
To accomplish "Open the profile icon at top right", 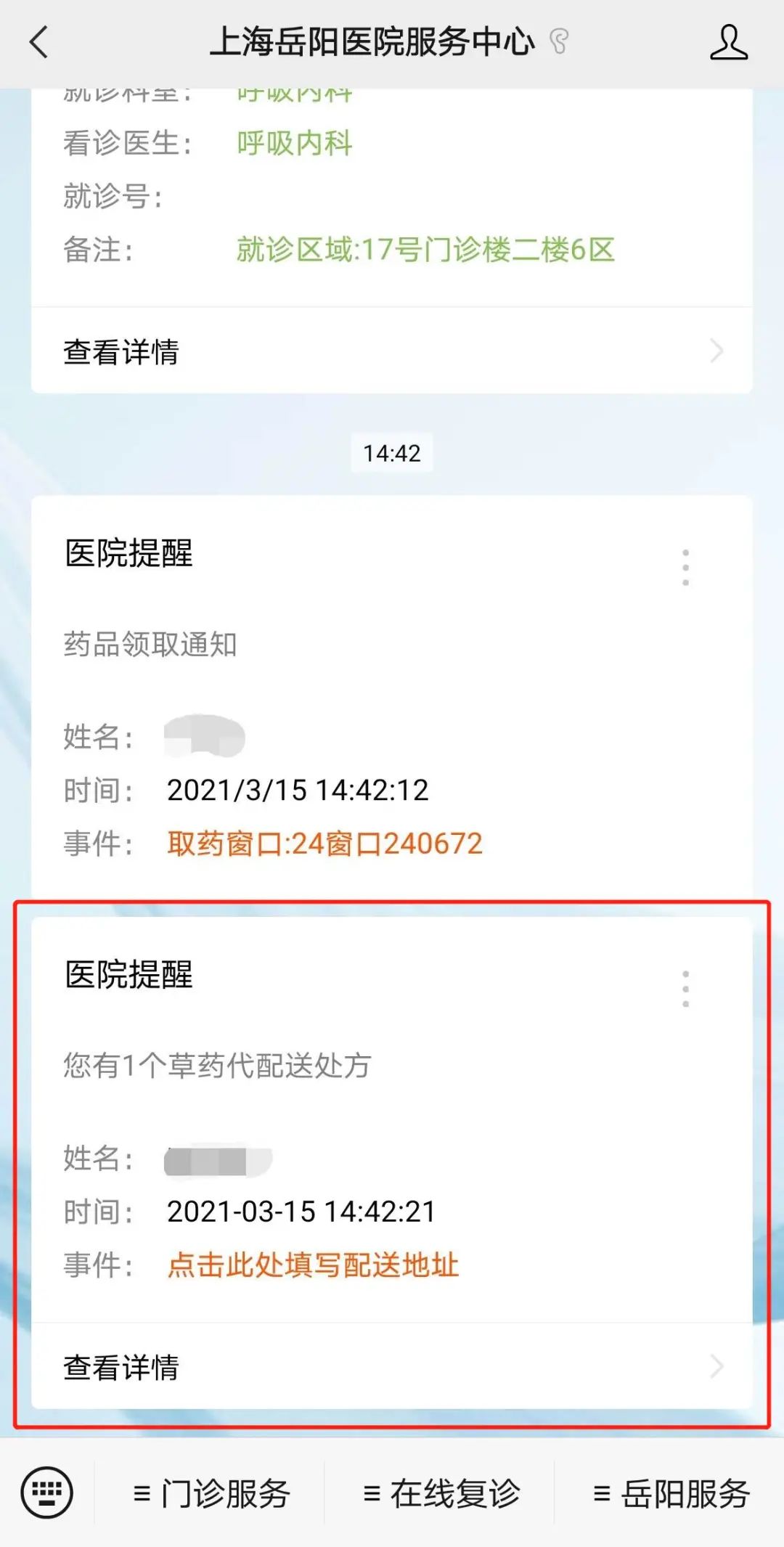I will tap(730, 41).
